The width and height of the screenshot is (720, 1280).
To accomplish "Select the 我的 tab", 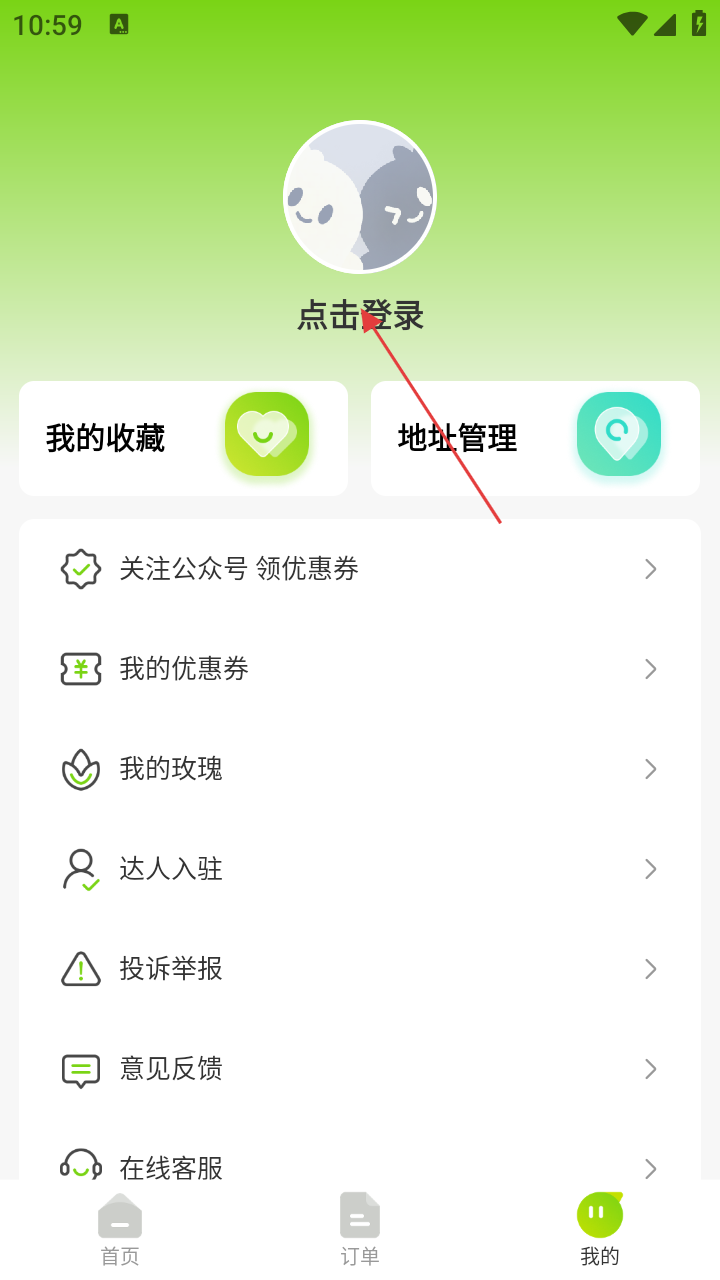I will point(600,1230).
